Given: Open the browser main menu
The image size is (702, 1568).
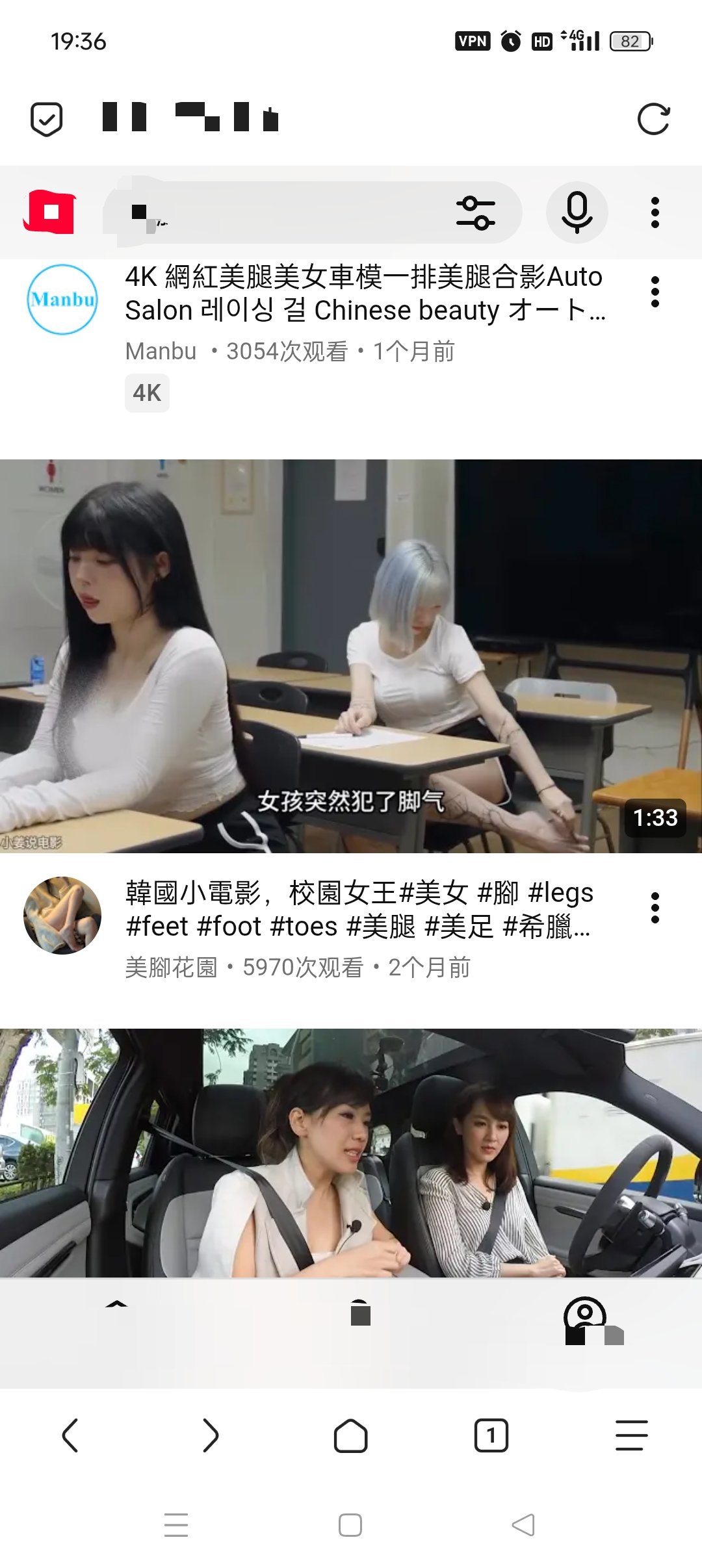Looking at the screenshot, I should 631,1435.
